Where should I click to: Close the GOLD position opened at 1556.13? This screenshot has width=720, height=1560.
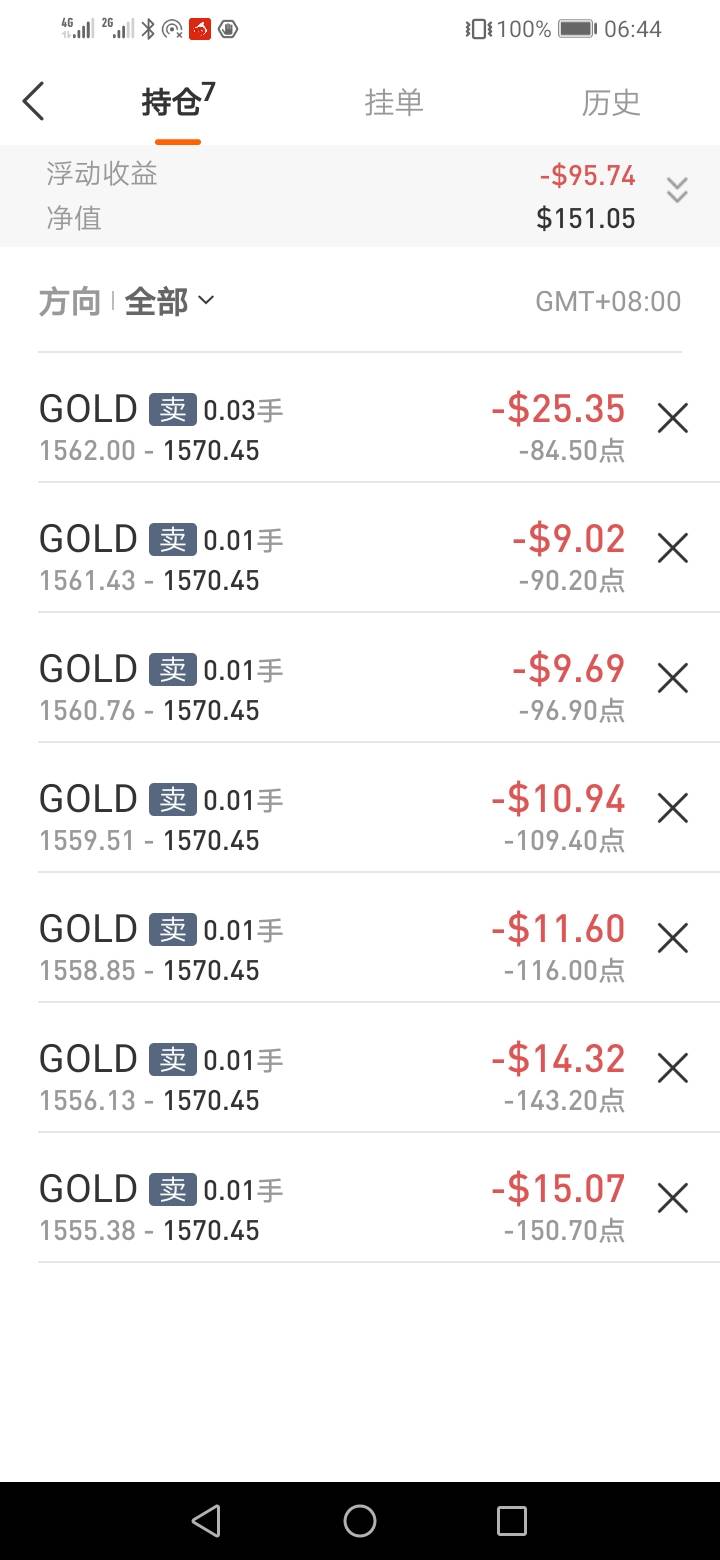pyautogui.click(x=673, y=1068)
